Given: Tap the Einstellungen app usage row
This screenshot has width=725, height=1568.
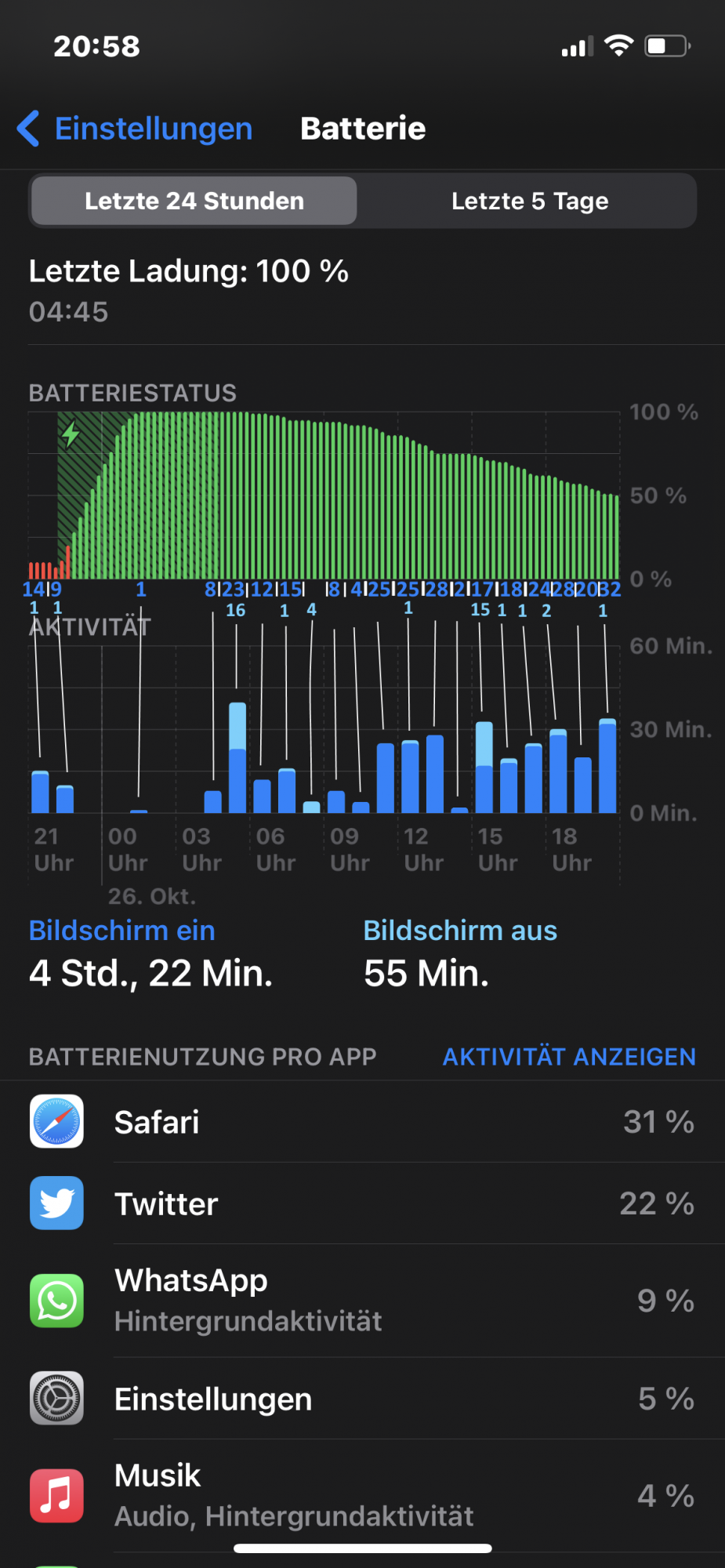Looking at the screenshot, I should pyautogui.click(x=362, y=1399).
